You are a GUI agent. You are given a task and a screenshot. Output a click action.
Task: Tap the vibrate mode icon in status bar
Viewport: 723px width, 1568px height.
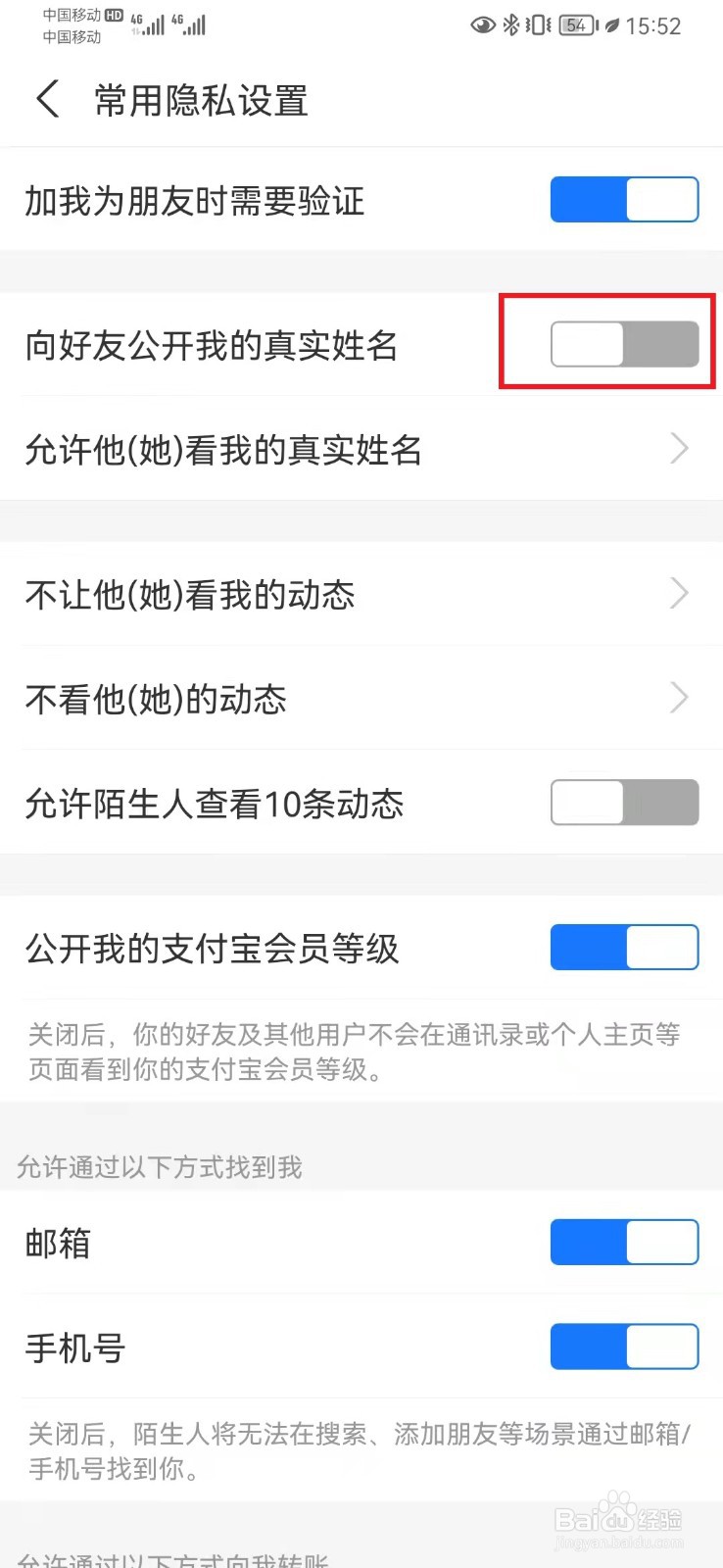pos(537,24)
